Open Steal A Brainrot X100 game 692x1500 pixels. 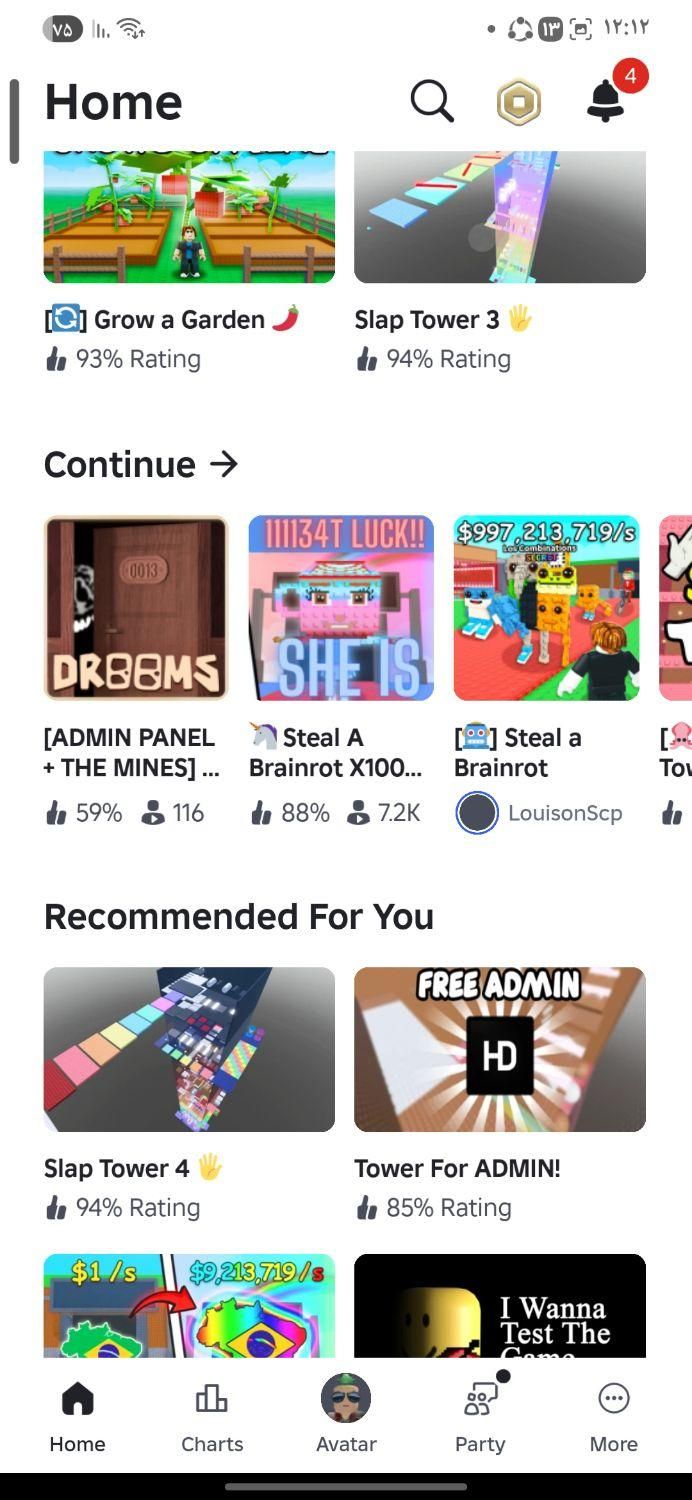click(341, 608)
